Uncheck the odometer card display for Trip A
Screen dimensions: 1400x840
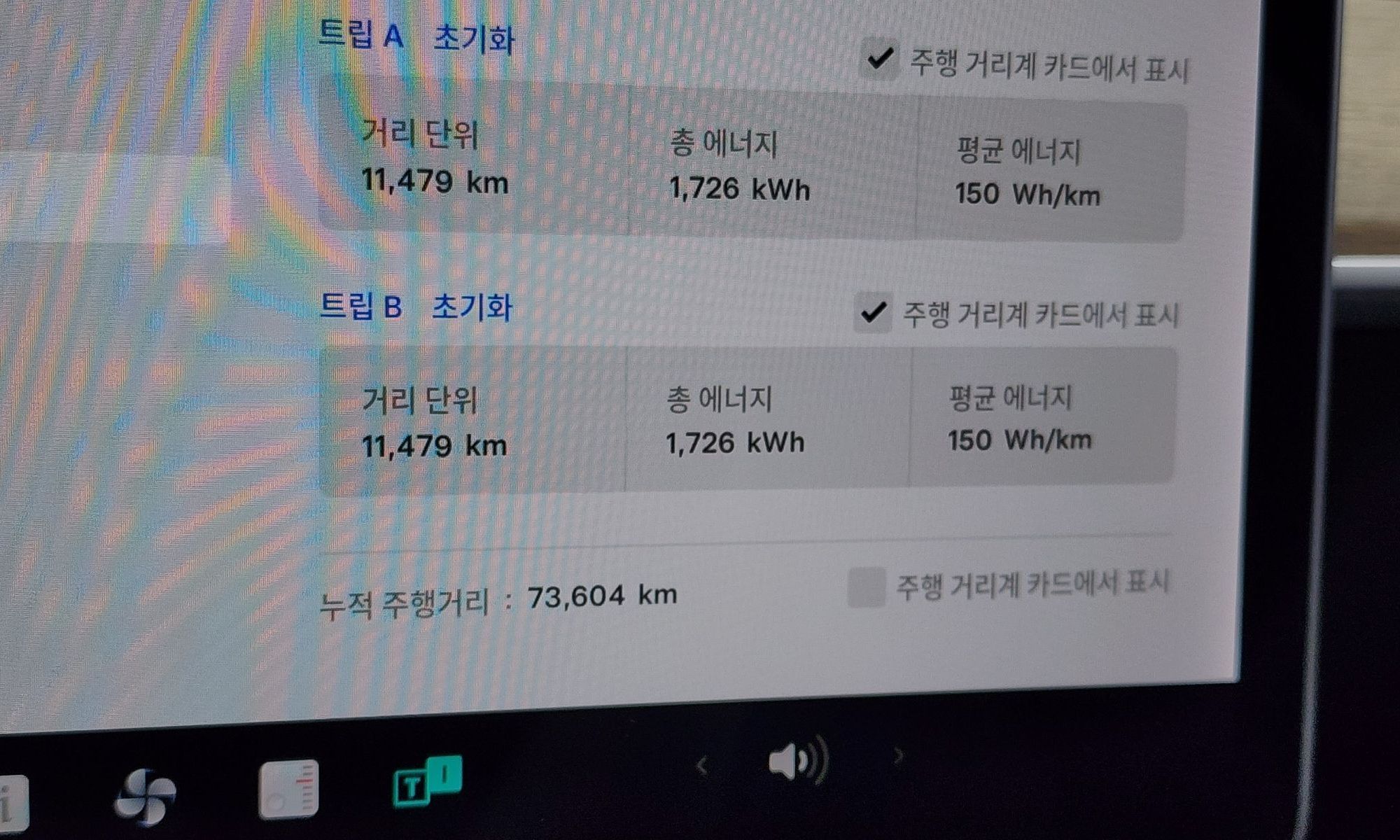click(x=879, y=59)
